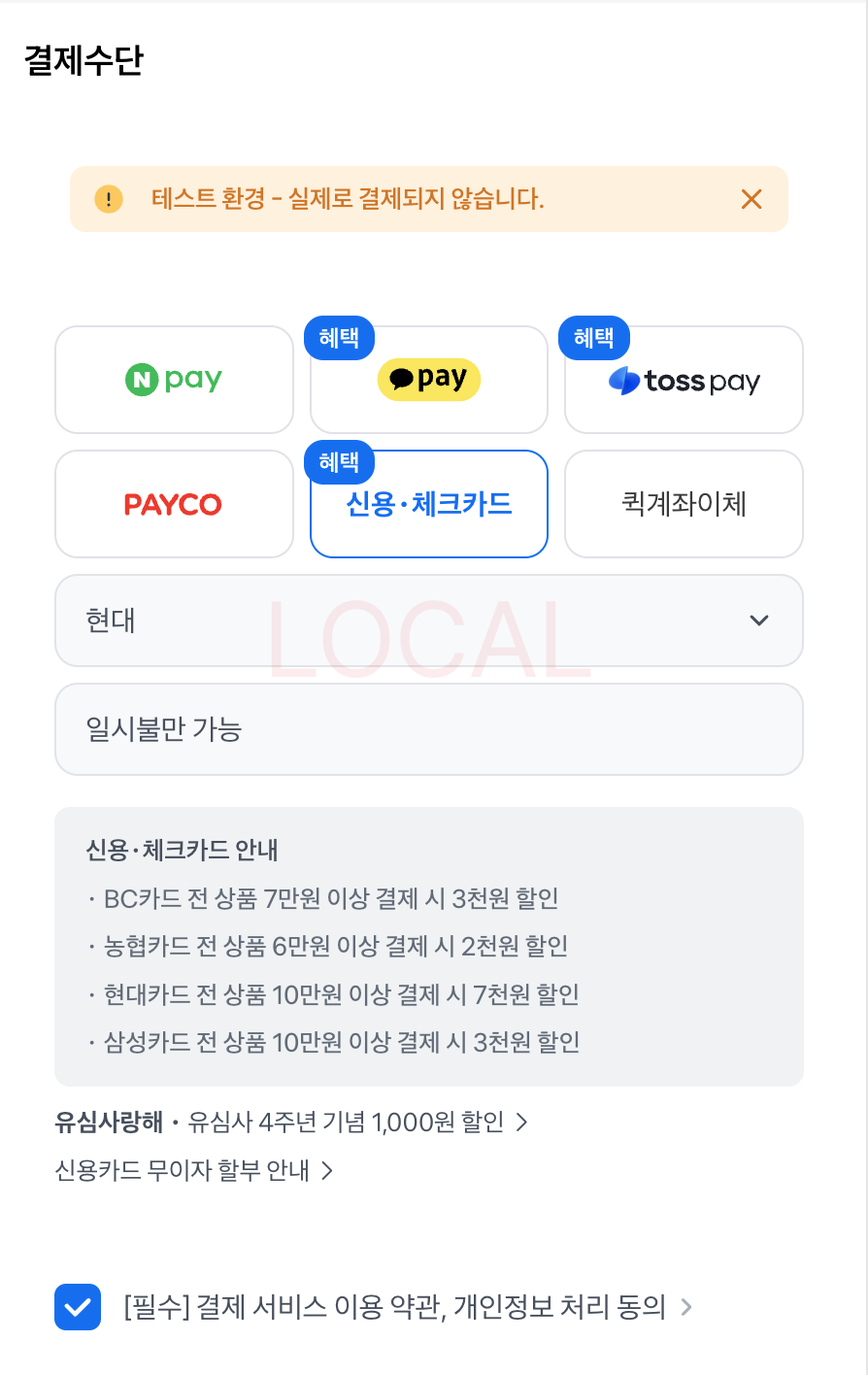Uncheck the 결제 서비스 이용 약관 동의 checkbox
This screenshot has height=1375, width=868.
78,1307
